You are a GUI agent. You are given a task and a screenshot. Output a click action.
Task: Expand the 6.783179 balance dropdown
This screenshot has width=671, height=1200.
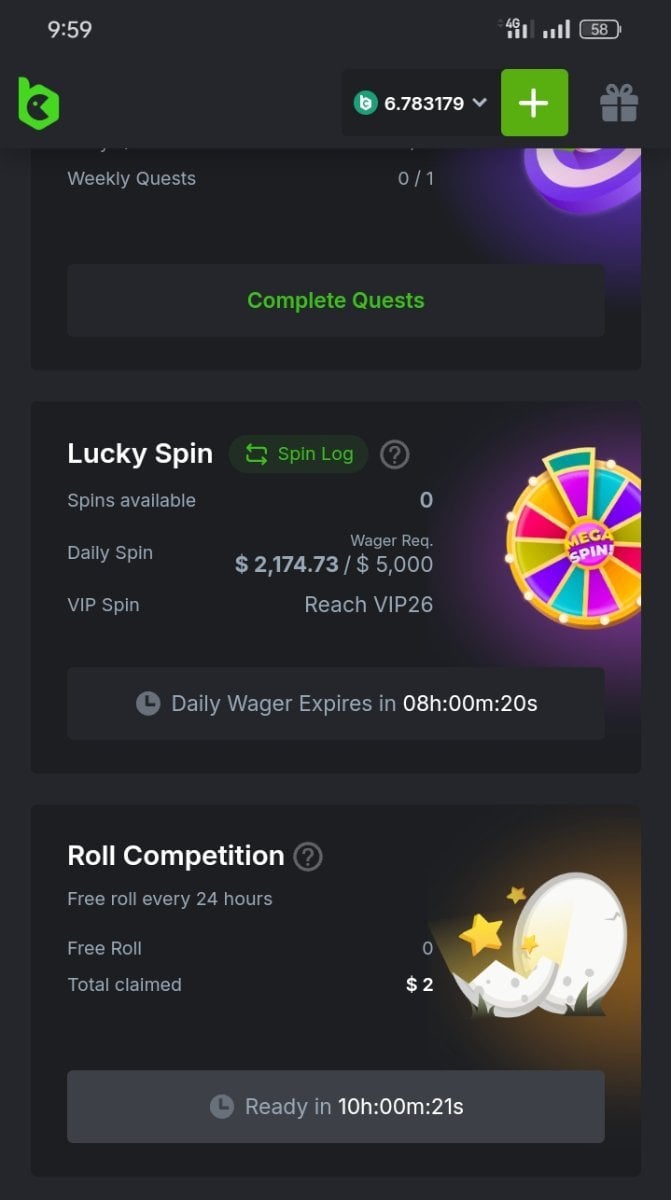pos(420,103)
